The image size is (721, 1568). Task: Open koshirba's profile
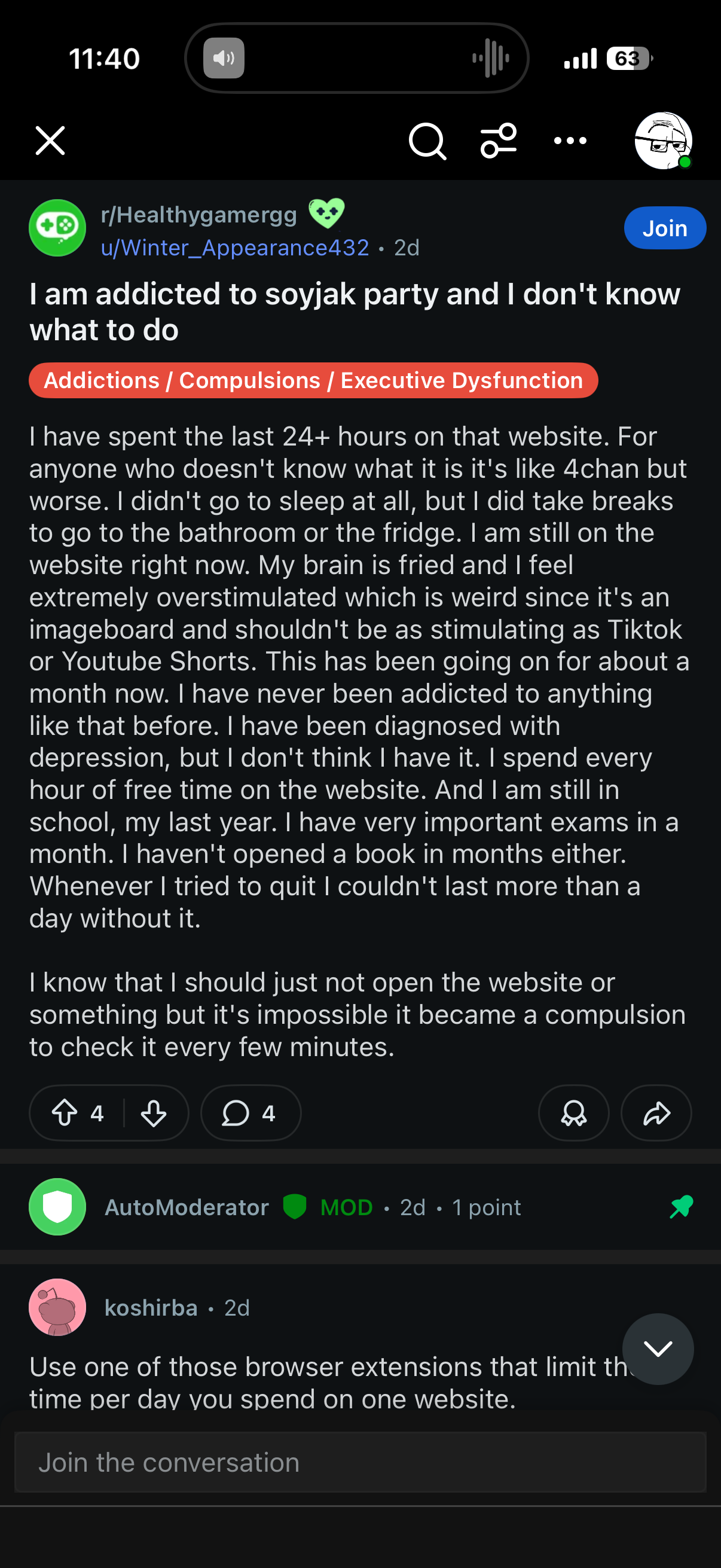click(151, 1307)
